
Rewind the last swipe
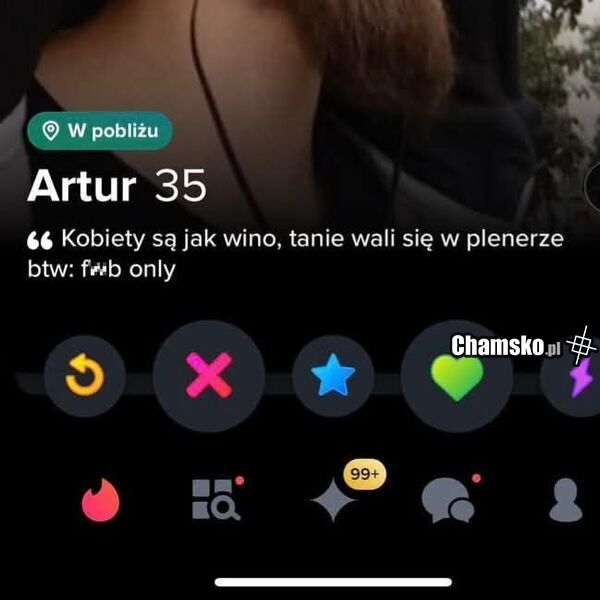85,376
